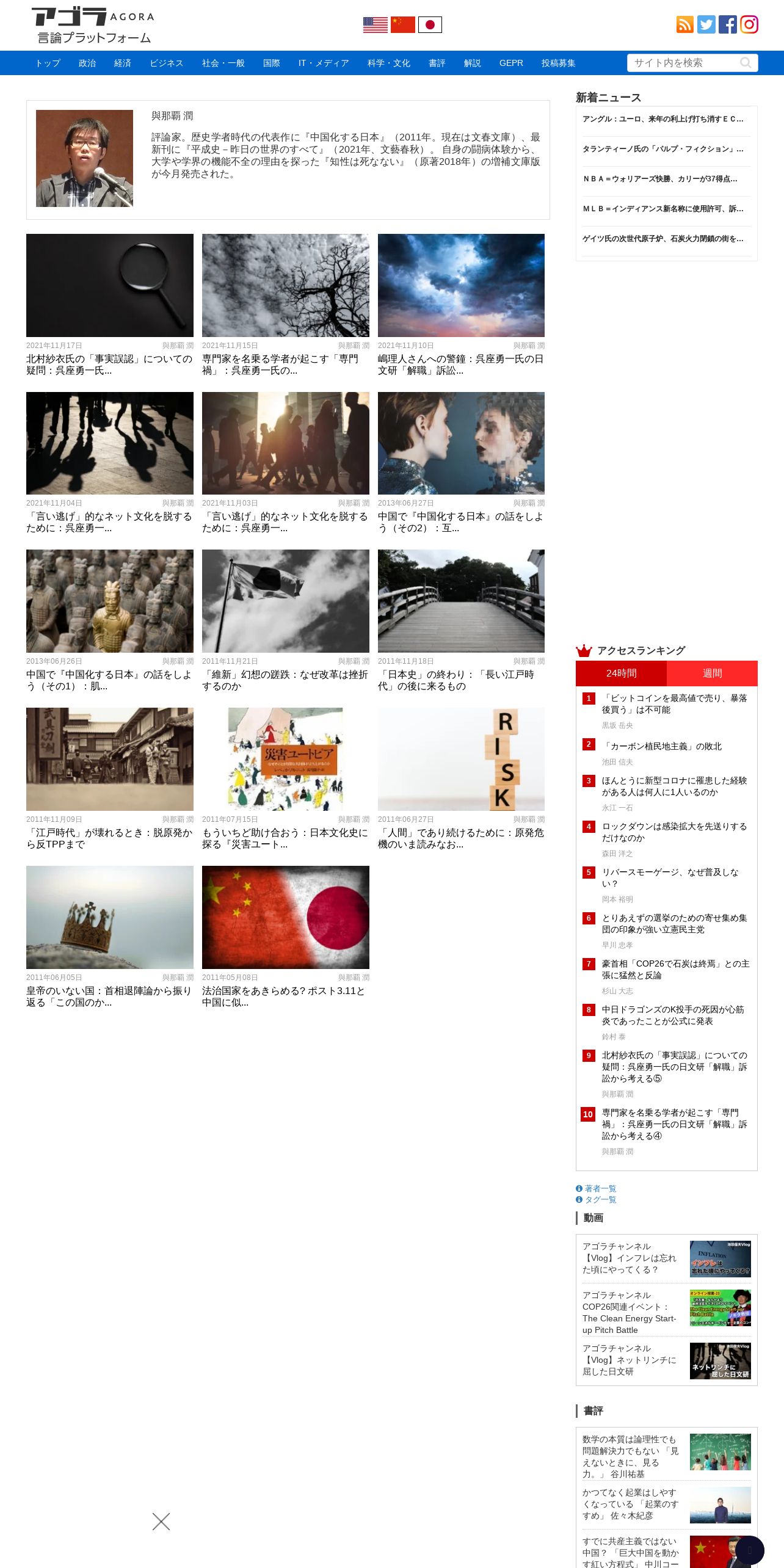
Task: Tap the サイト内を検索 search field
Action: pos(684,63)
